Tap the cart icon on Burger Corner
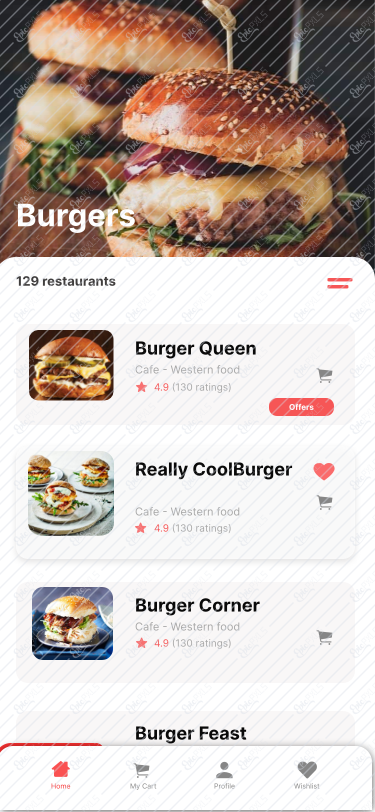This screenshot has height=812, width=375. click(x=325, y=637)
